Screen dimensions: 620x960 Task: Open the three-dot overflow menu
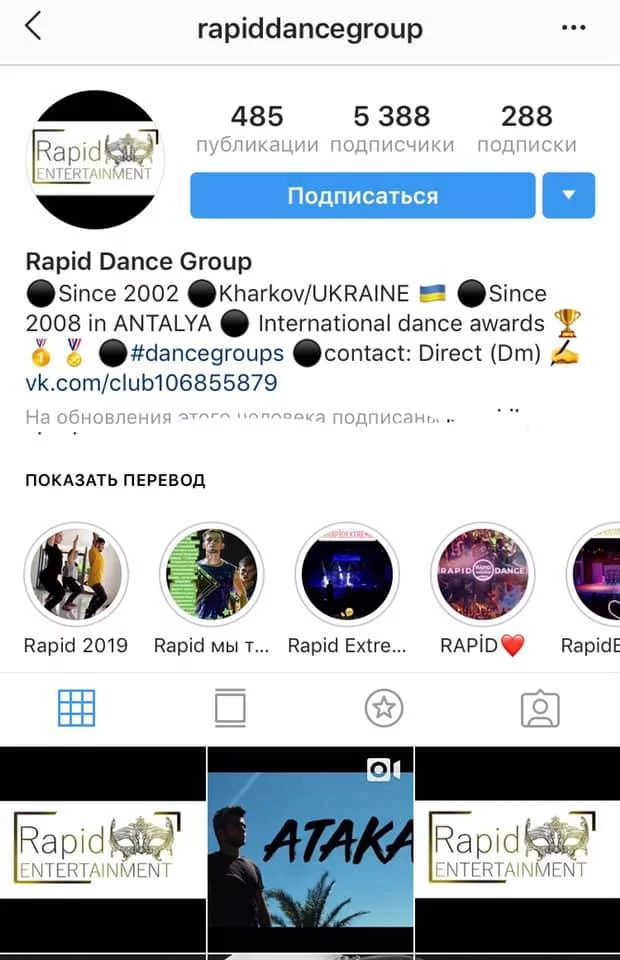[x=574, y=28]
